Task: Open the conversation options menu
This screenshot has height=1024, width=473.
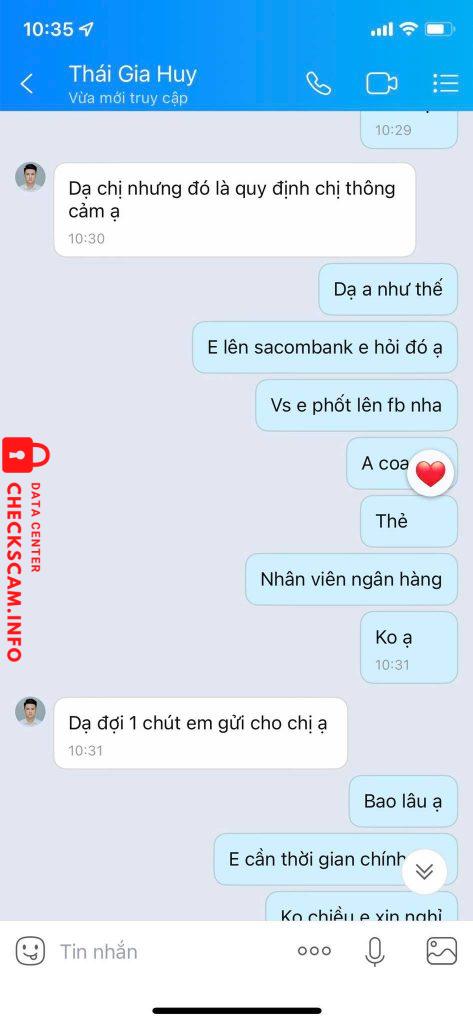Action: point(445,84)
